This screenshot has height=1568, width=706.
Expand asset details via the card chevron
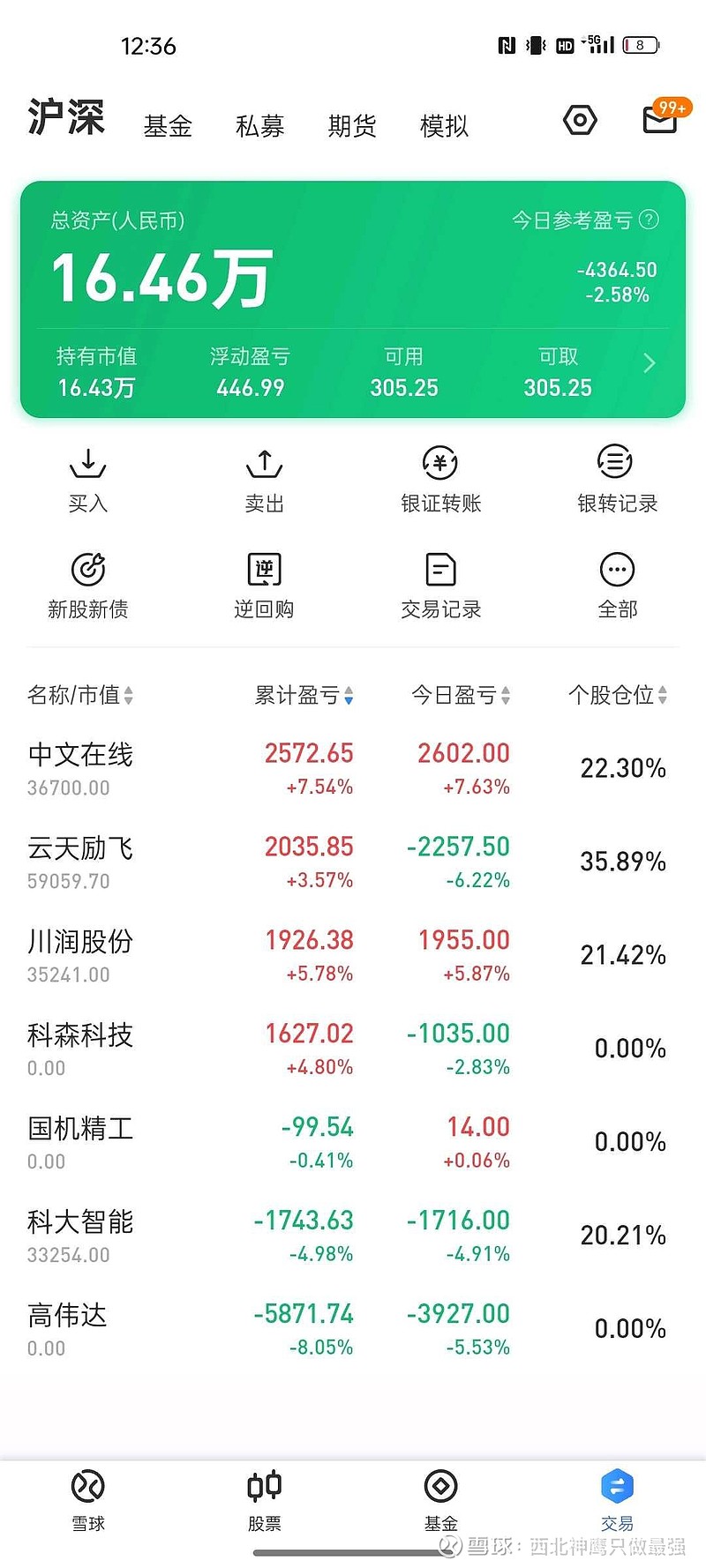pyautogui.click(x=650, y=363)
